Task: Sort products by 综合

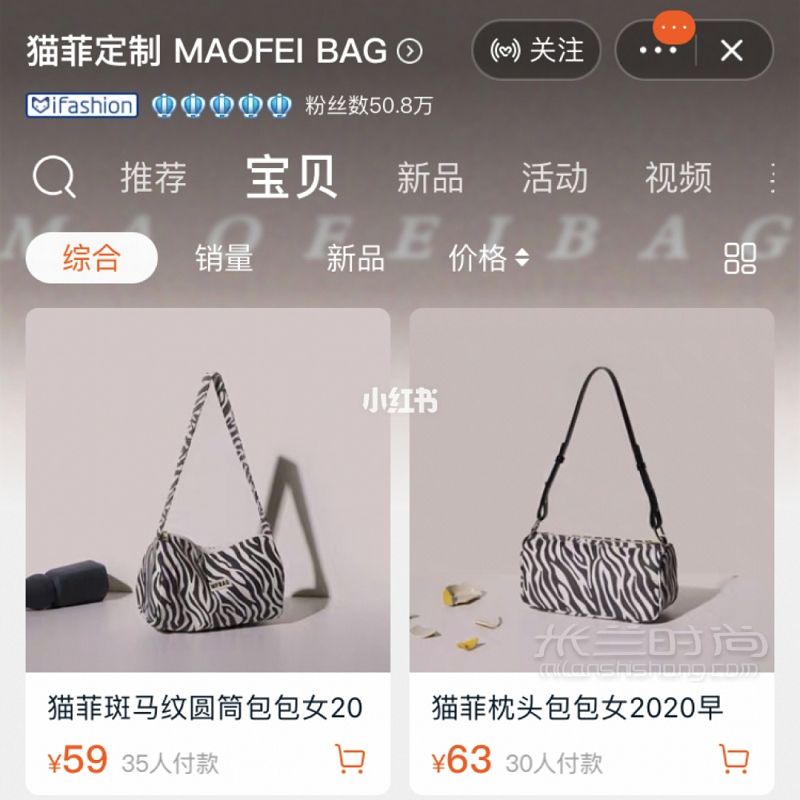Action: [x=91, y=258]
